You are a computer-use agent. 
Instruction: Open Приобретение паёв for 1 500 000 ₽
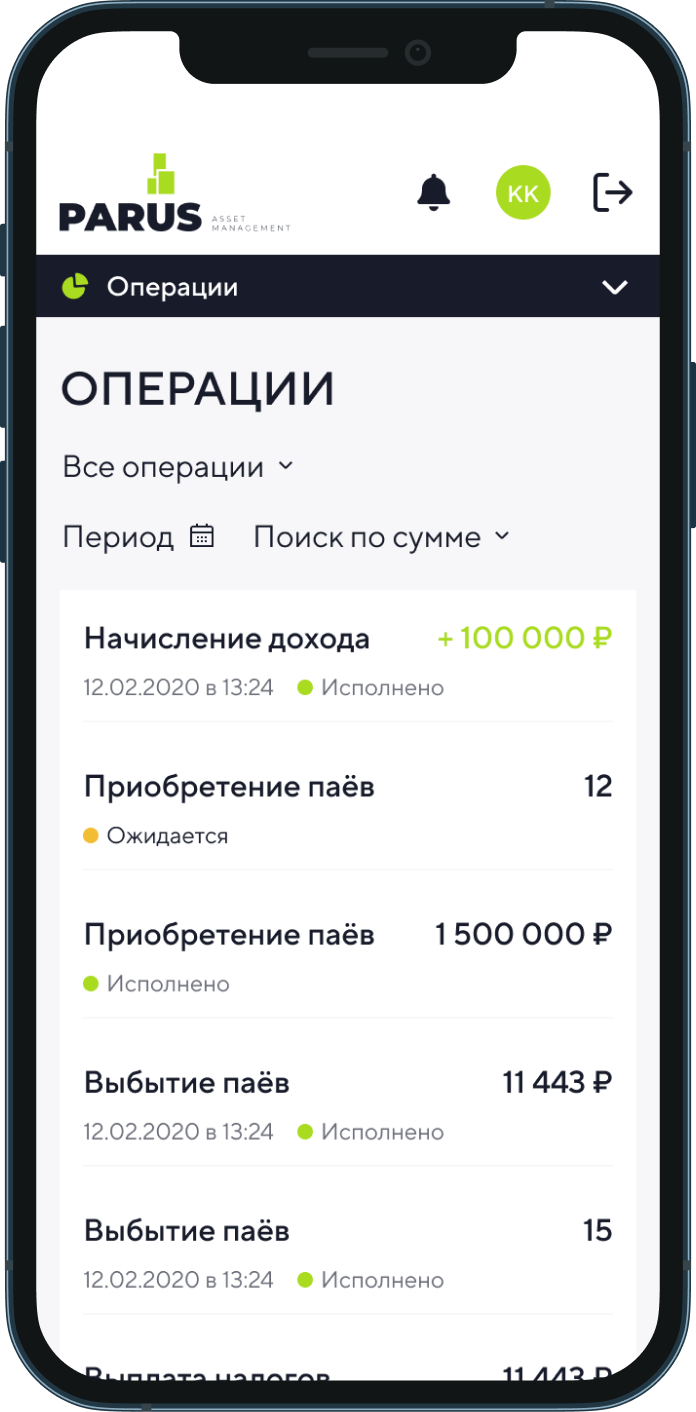pyautogui.click(x=347, y=956)
